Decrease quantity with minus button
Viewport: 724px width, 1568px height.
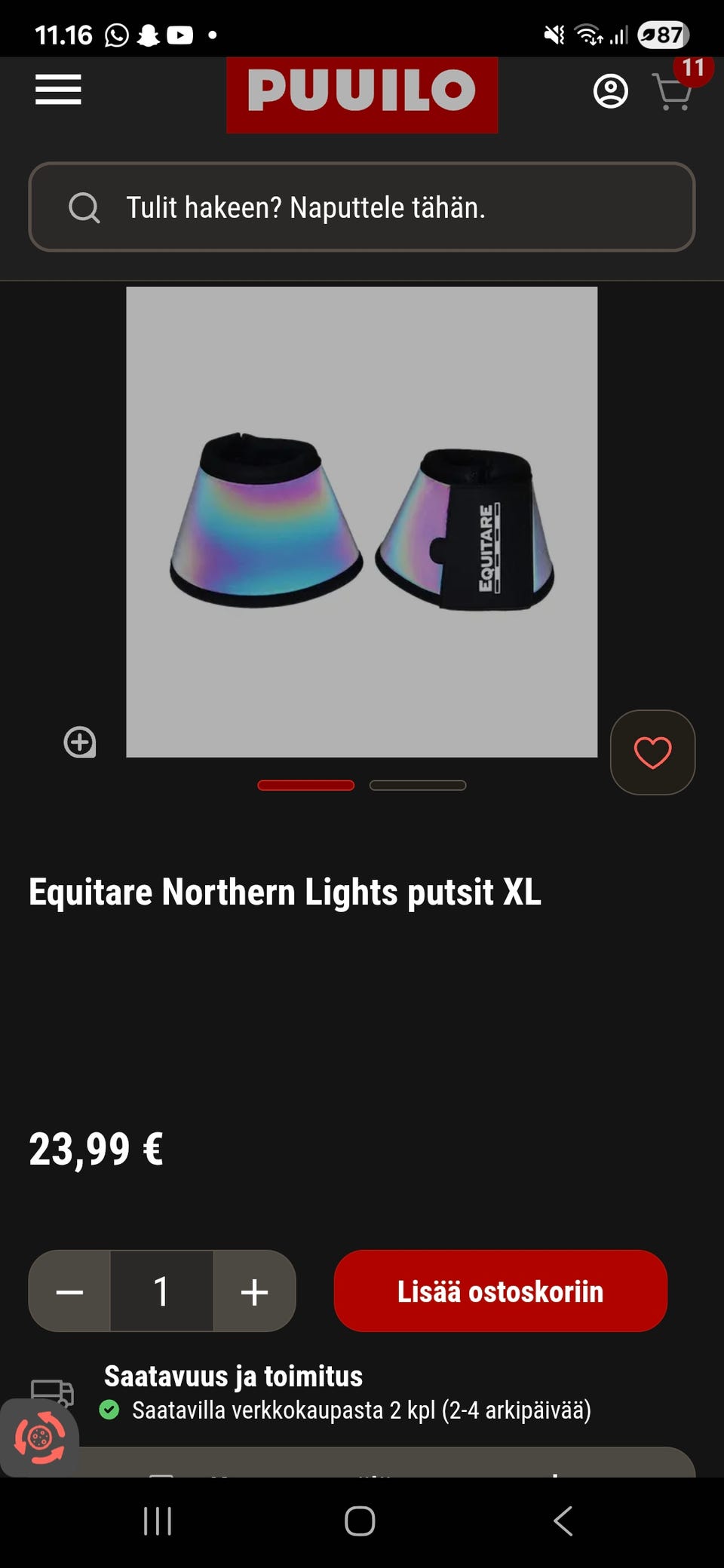[69, 1291]
